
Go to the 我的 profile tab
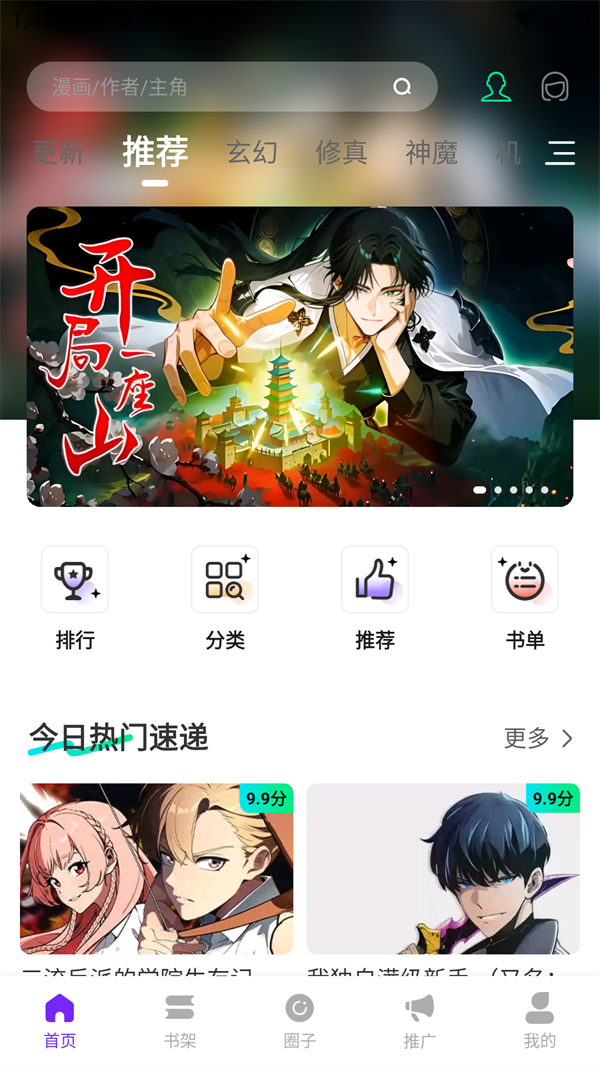click(x=540, y=1021)
